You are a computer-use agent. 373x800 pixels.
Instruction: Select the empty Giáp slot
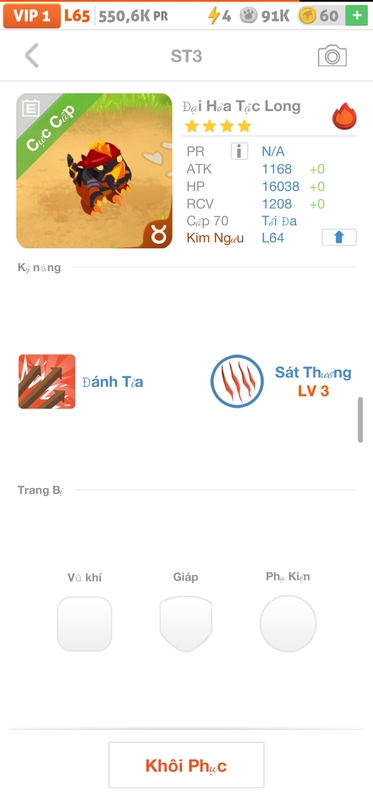(186, 623)
